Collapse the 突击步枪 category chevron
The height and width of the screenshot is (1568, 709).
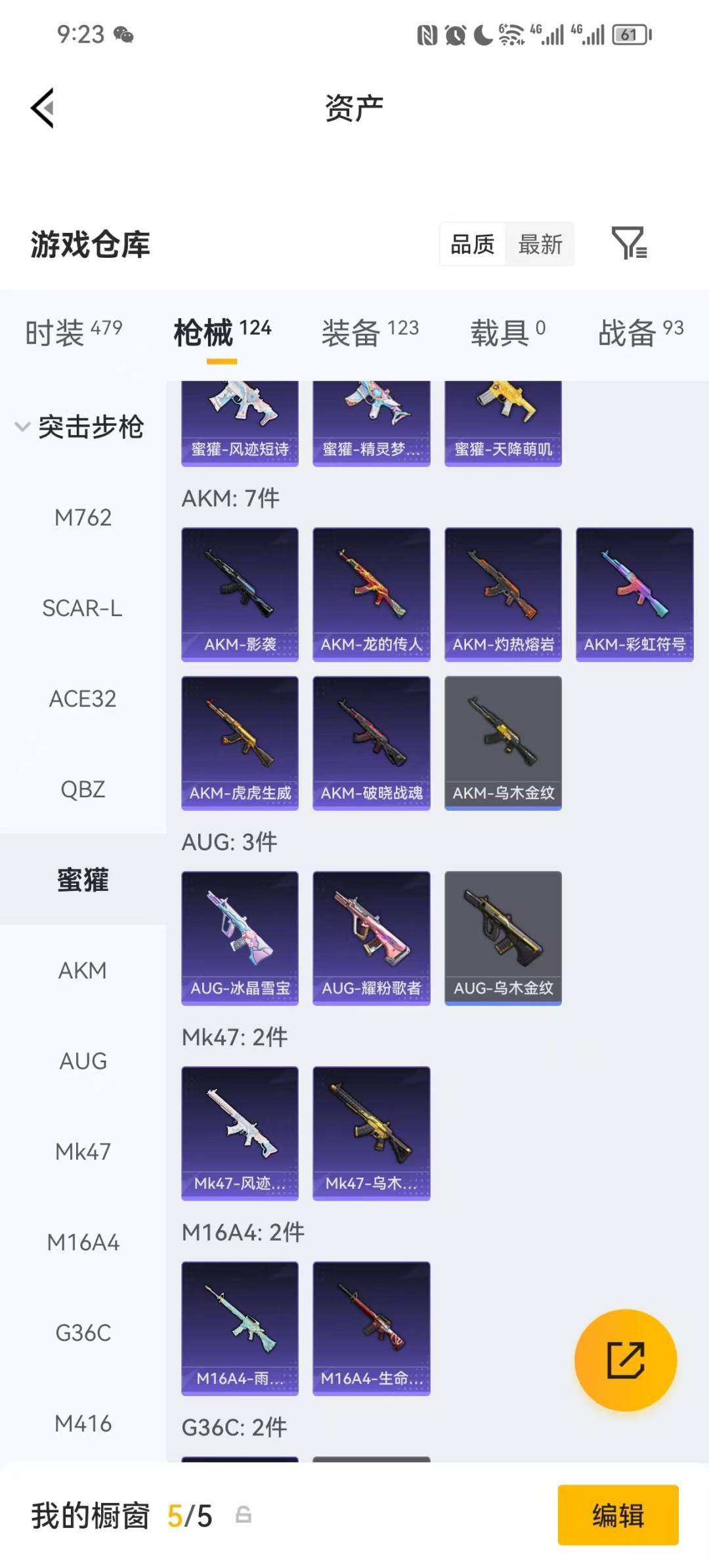22,426
